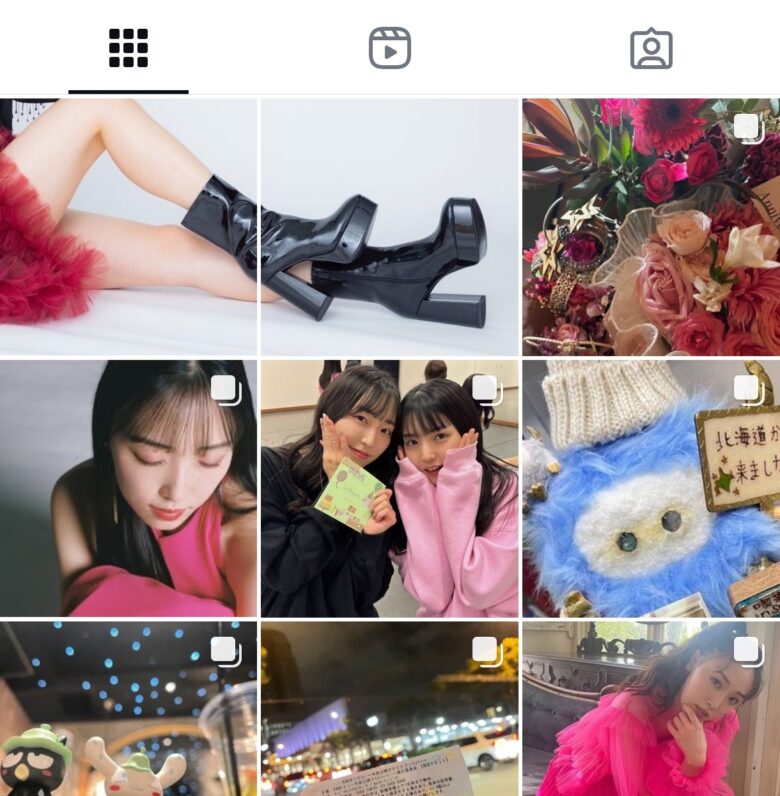
Task: Open the portrait post with pink top
Action: (x=128, y=489)
